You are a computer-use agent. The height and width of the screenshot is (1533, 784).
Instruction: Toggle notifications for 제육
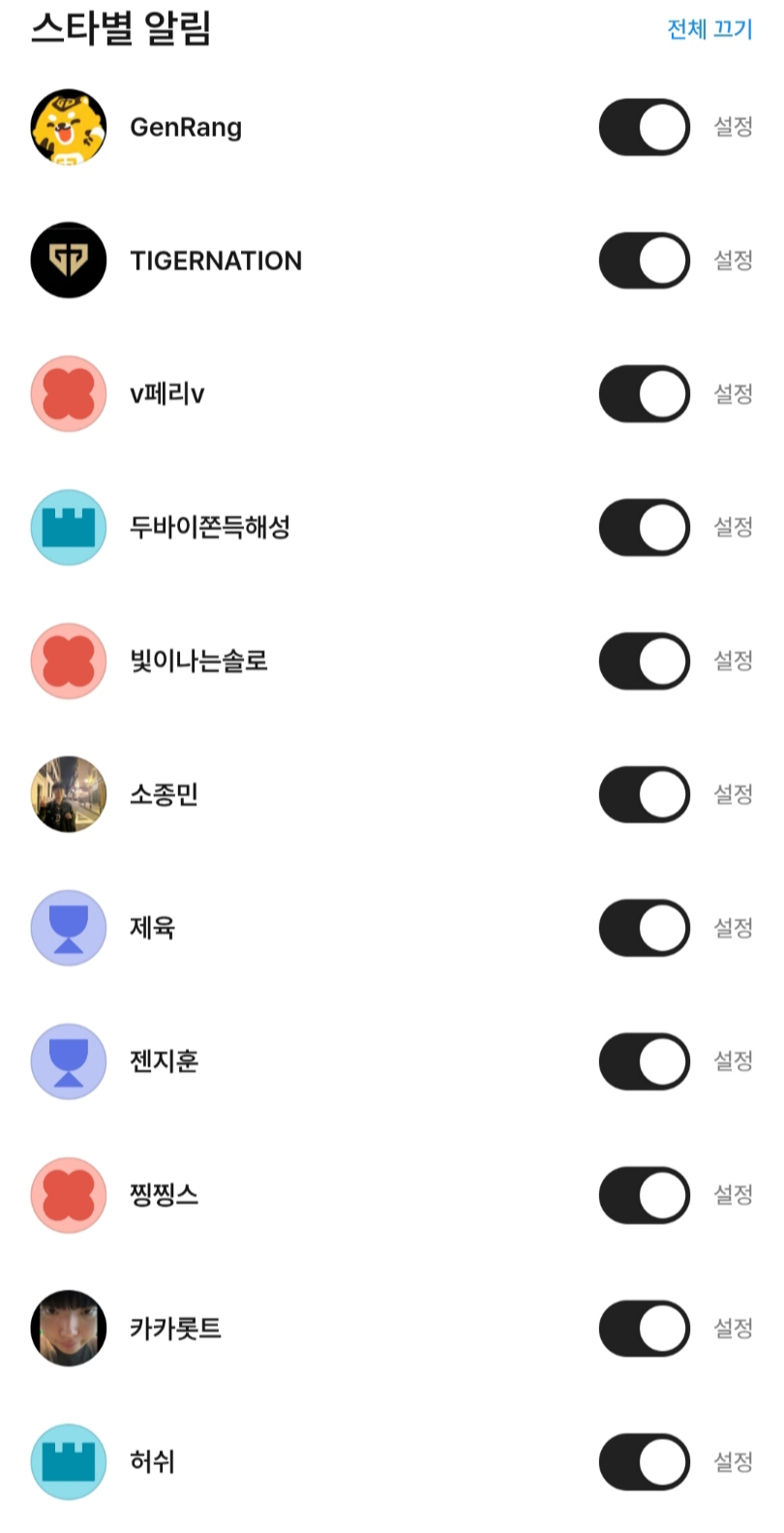644,929
